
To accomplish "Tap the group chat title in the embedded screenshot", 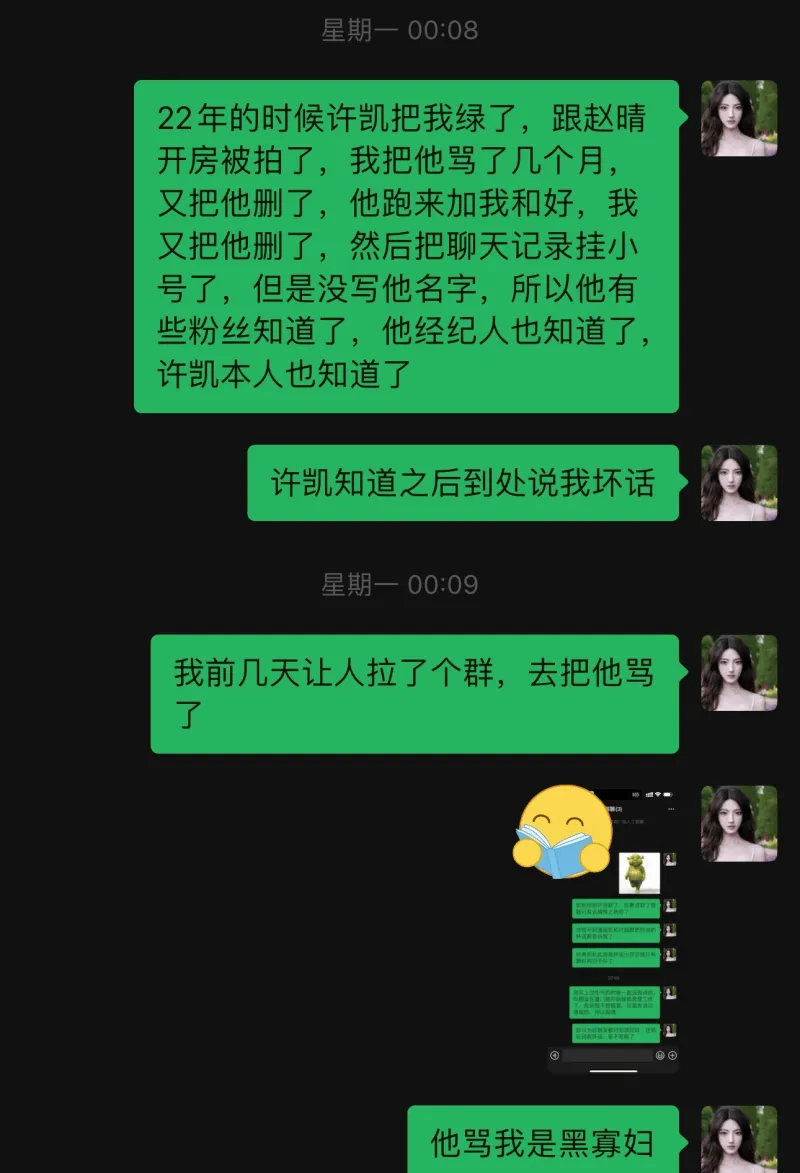I will (614, 809).
